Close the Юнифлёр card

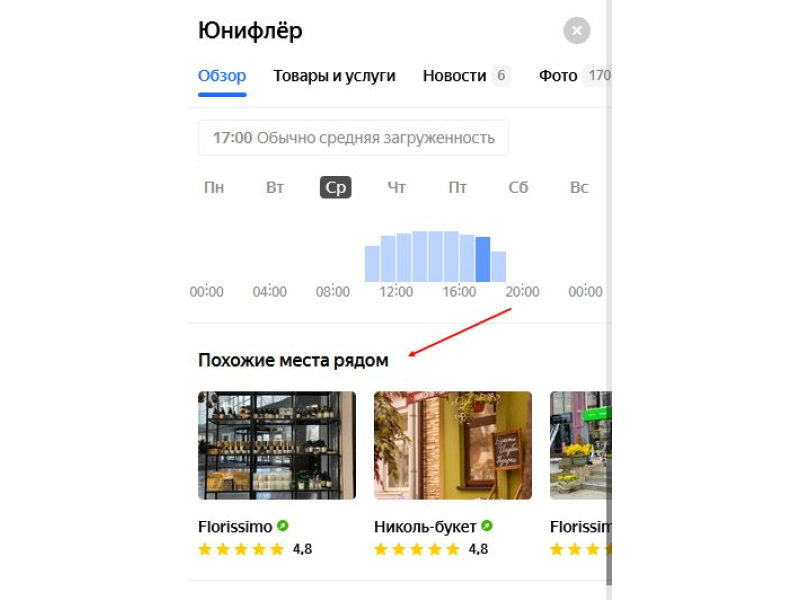(x=577, y=31)
